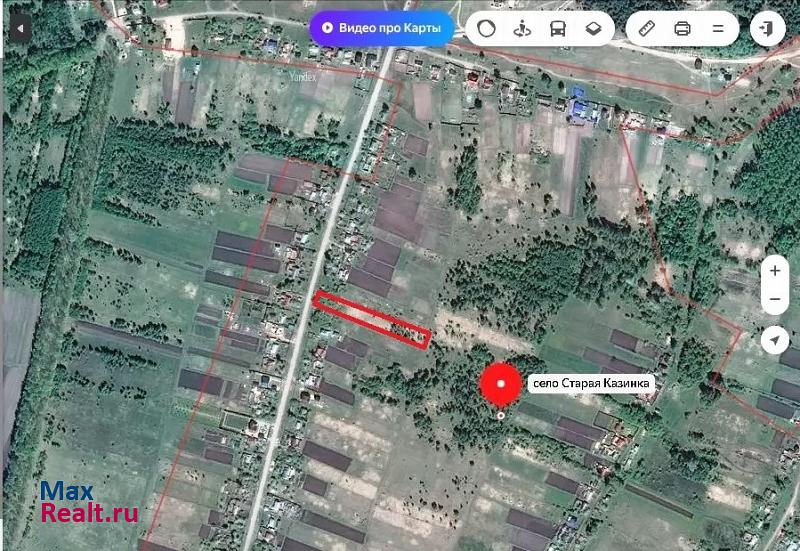Tap the село Старая Казинка map pin
The image size is (800, 551).
pyautogui.click(x=501, y=385)
